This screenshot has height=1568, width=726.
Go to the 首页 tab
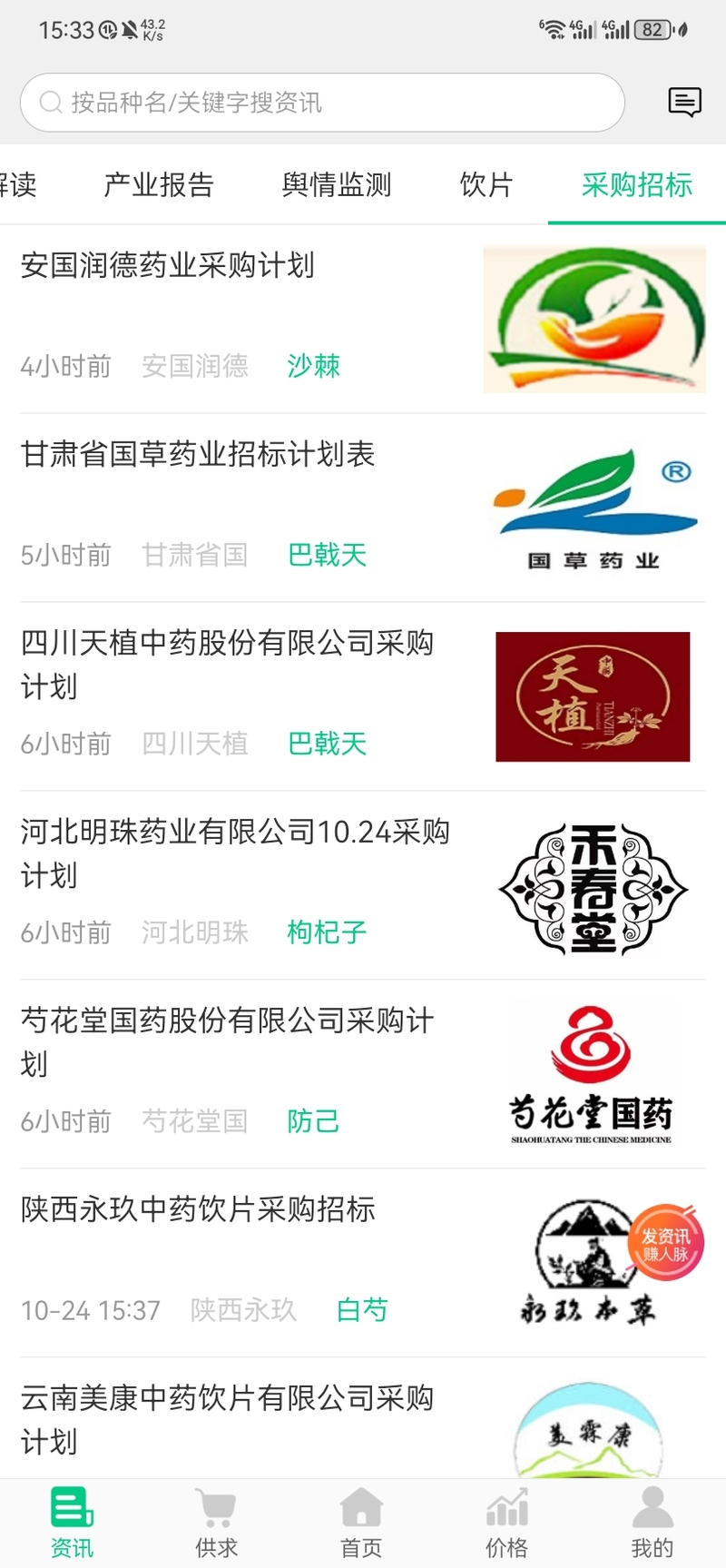click(x=361, y=1523)
